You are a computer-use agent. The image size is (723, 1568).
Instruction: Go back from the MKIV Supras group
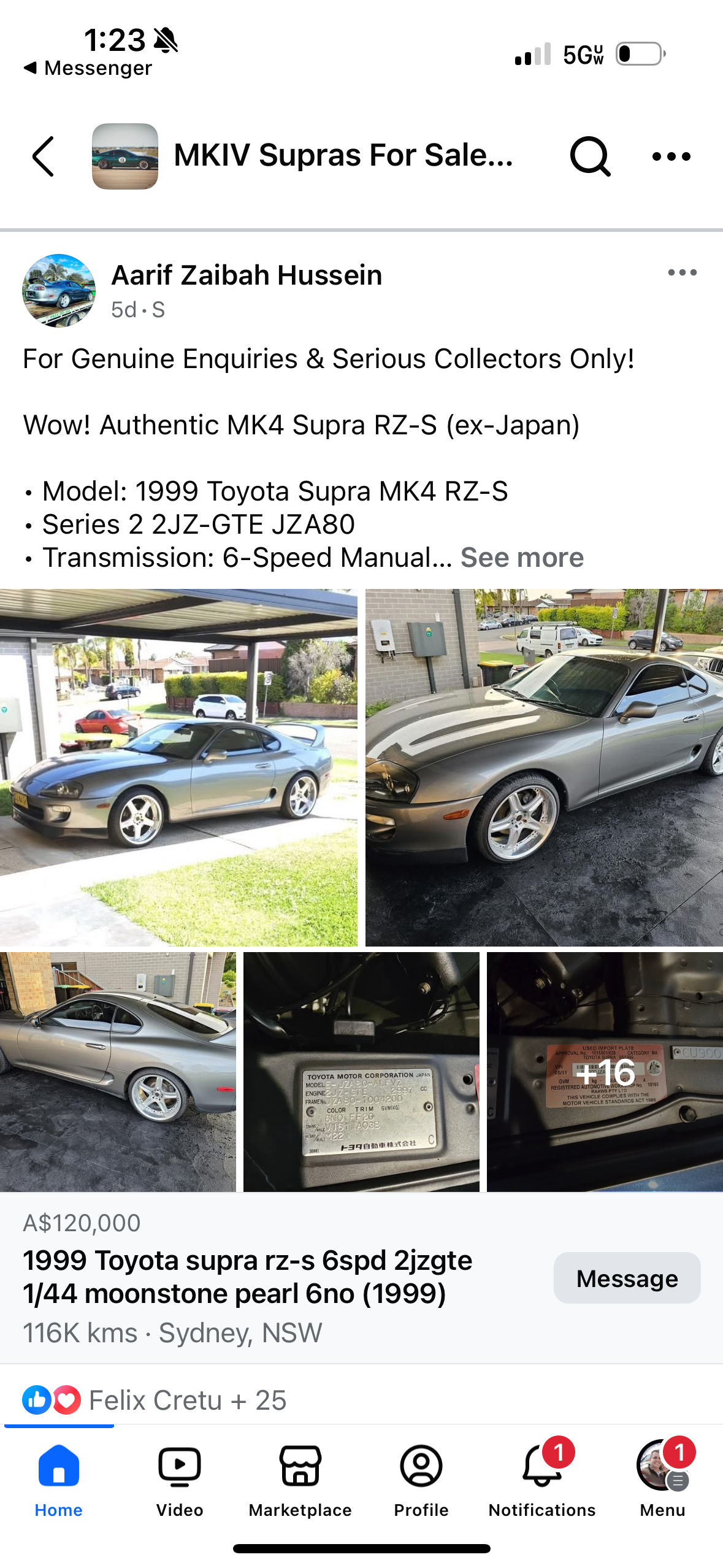pos(44,156)
